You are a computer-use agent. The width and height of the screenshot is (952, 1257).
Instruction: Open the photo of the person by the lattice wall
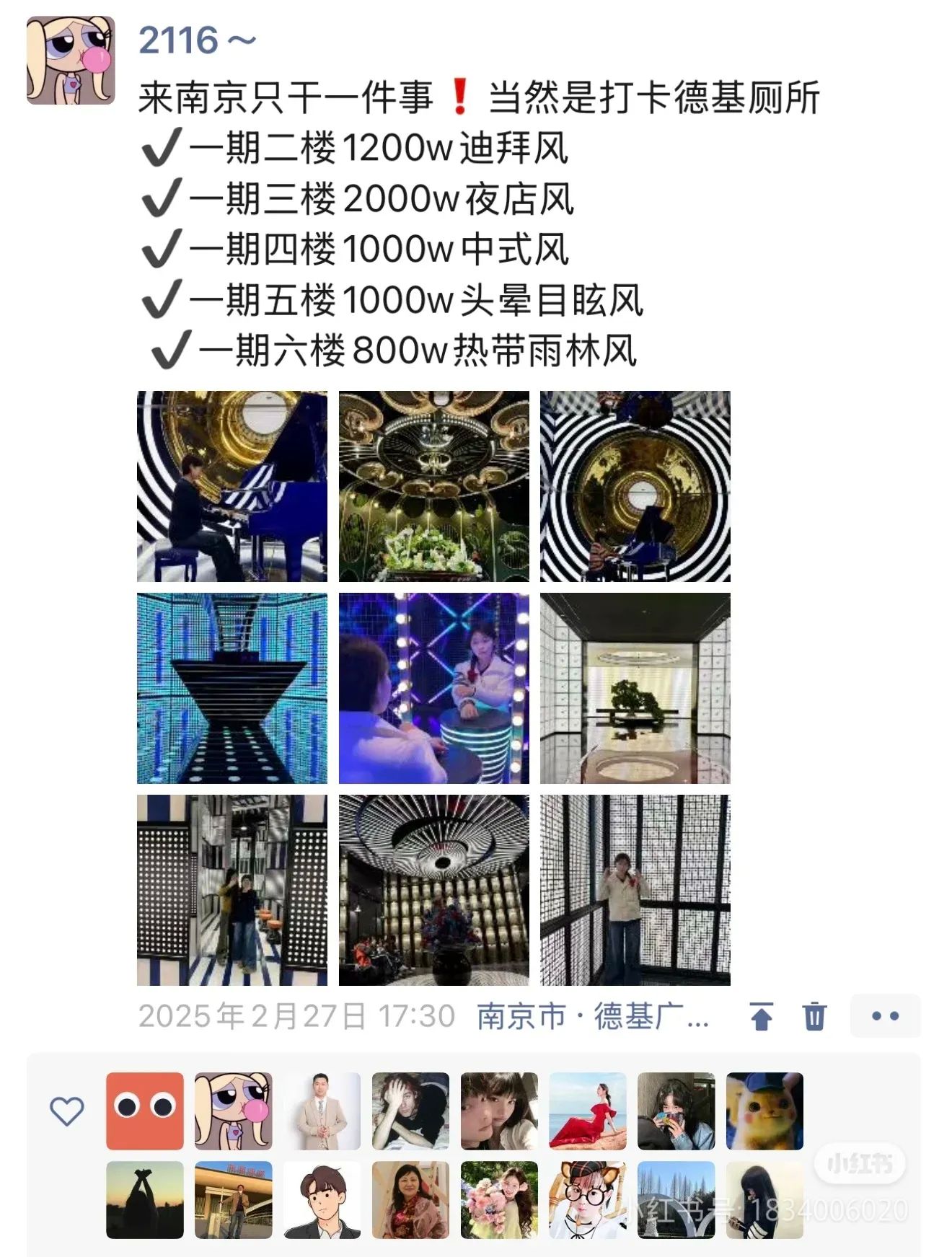(635, 890)
